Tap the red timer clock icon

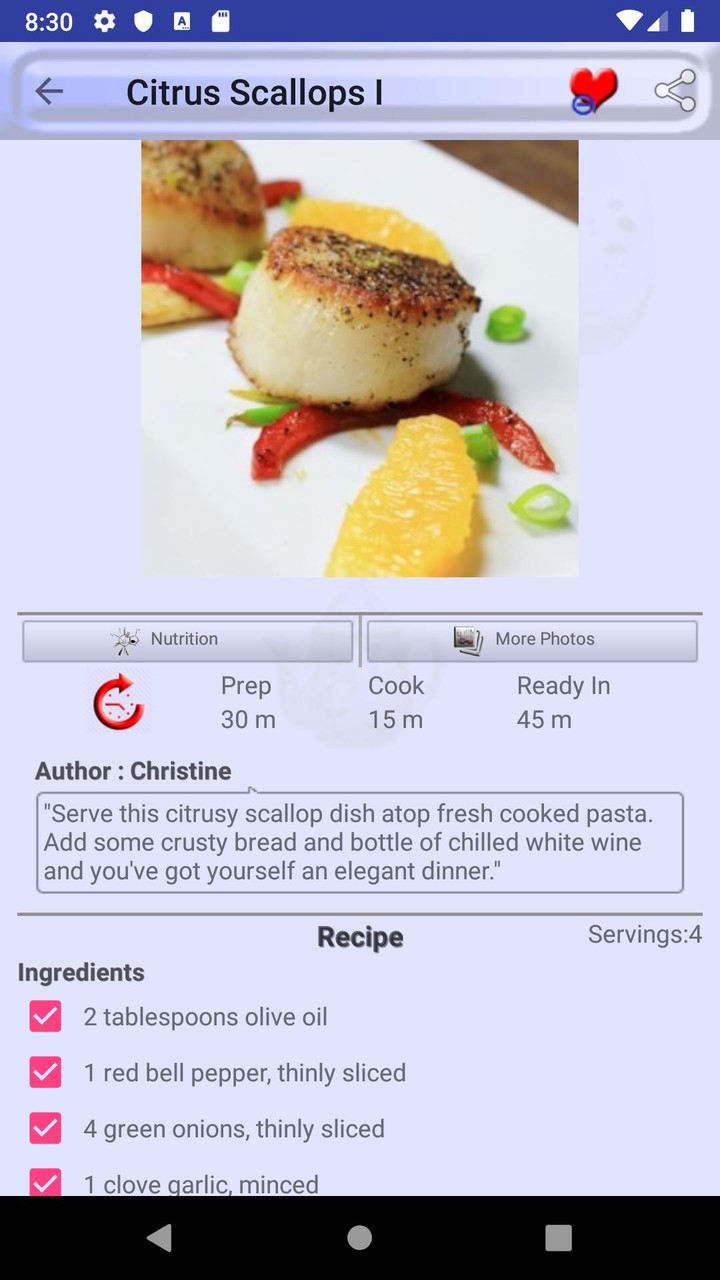[118, 702]
